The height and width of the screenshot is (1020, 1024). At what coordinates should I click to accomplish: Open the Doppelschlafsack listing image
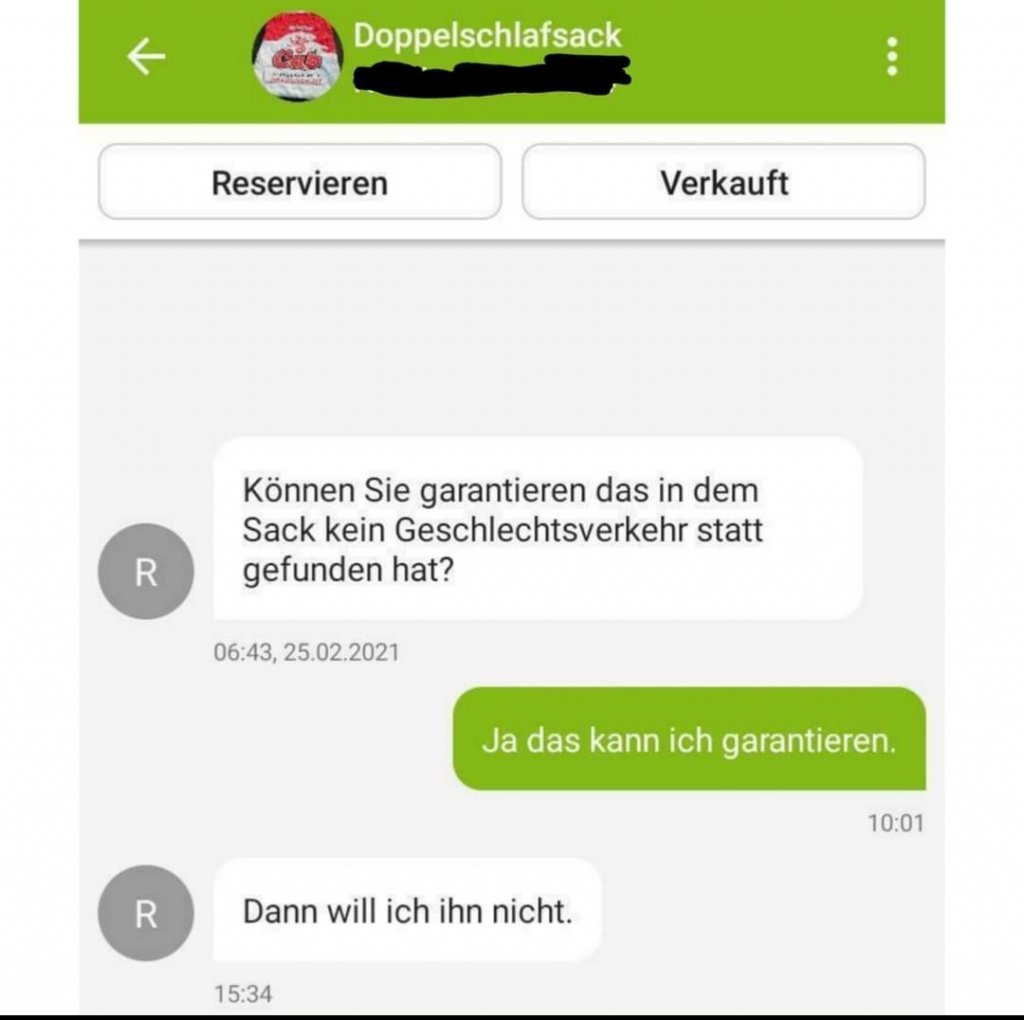pyautogui.click(x=297, y=57)
